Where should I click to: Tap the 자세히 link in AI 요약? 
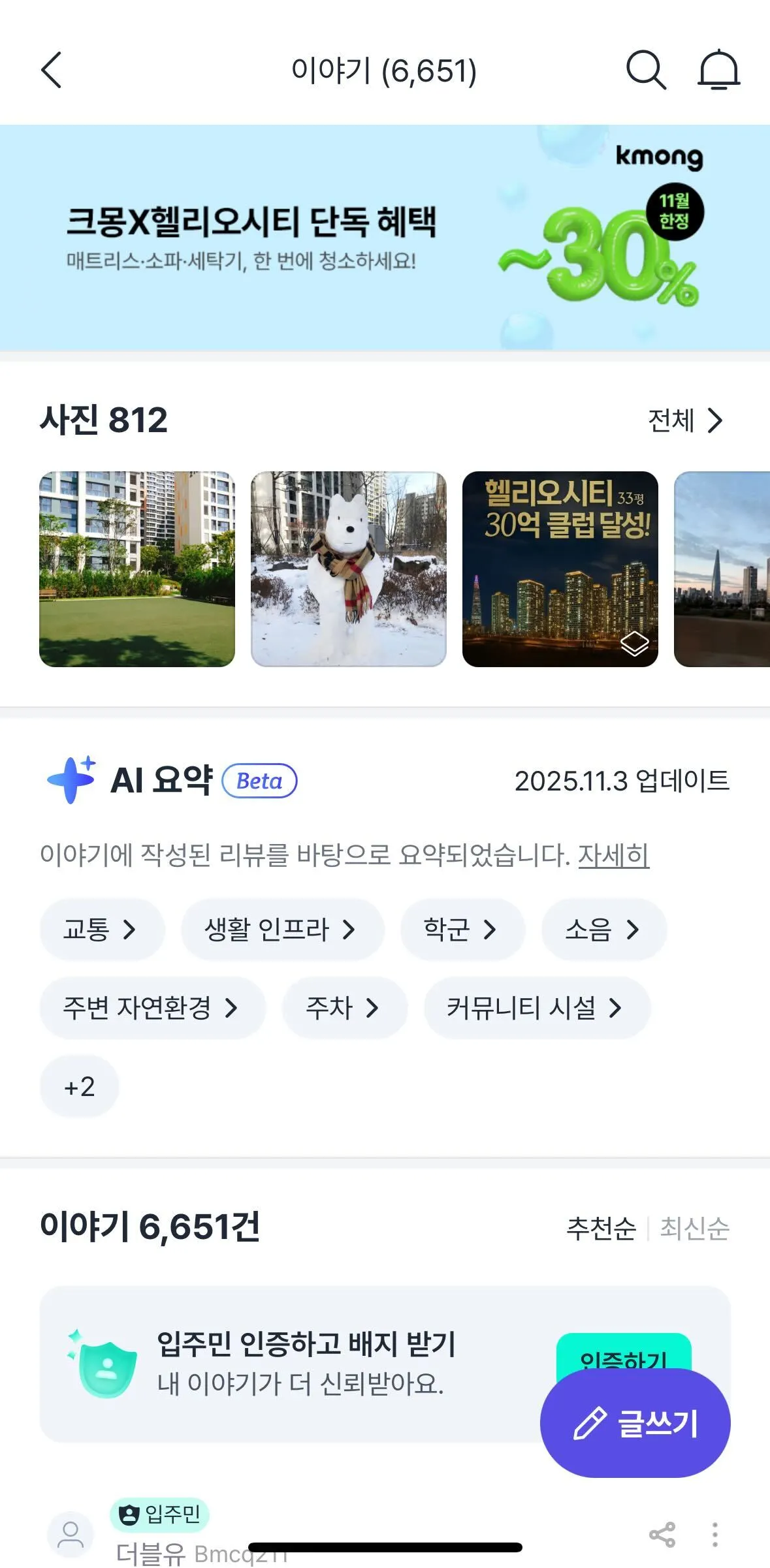pos(613,855)
